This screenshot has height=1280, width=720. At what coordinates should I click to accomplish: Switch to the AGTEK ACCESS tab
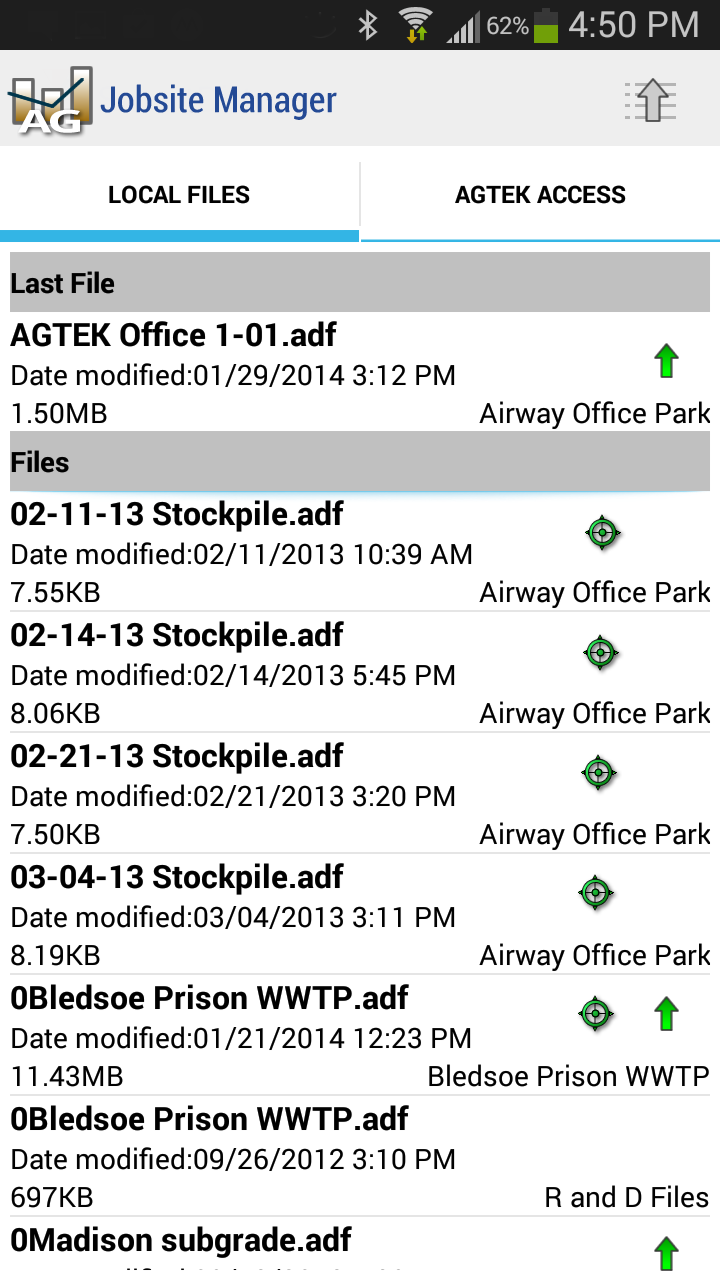click(x=540, y=195)
